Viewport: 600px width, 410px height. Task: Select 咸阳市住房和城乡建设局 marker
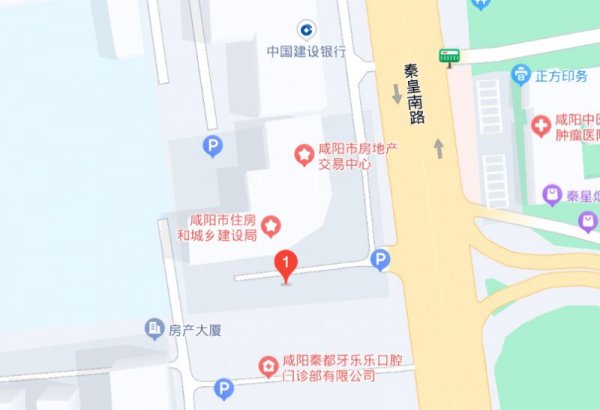(270, 227)
